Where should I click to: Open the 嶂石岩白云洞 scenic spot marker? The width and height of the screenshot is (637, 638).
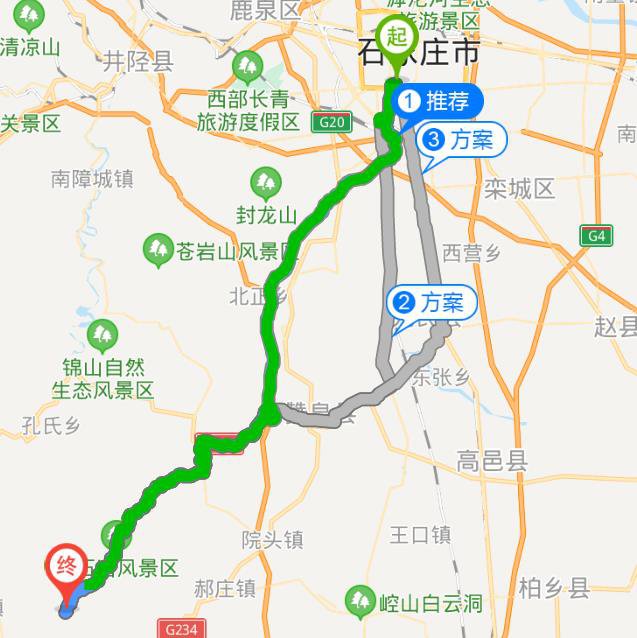pyautogui.click(x=359, y=602)
